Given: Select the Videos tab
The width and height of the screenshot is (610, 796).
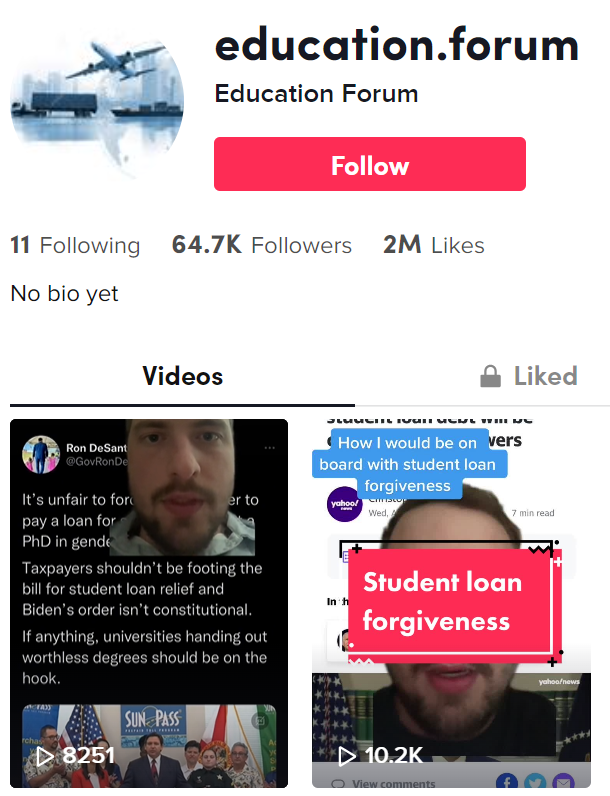Looking at the screenshot, I should [182, 376].
